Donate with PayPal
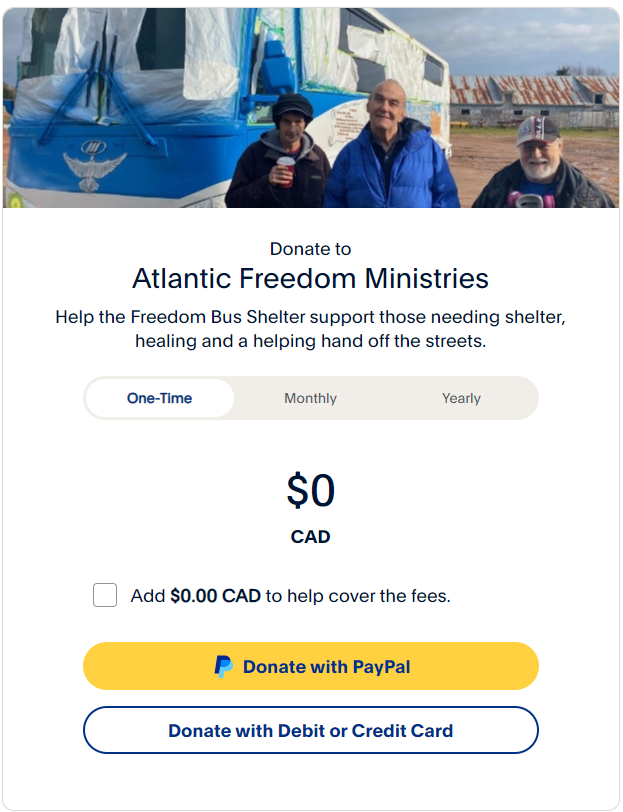The image size is (623, 812). [x=310, y=667]
